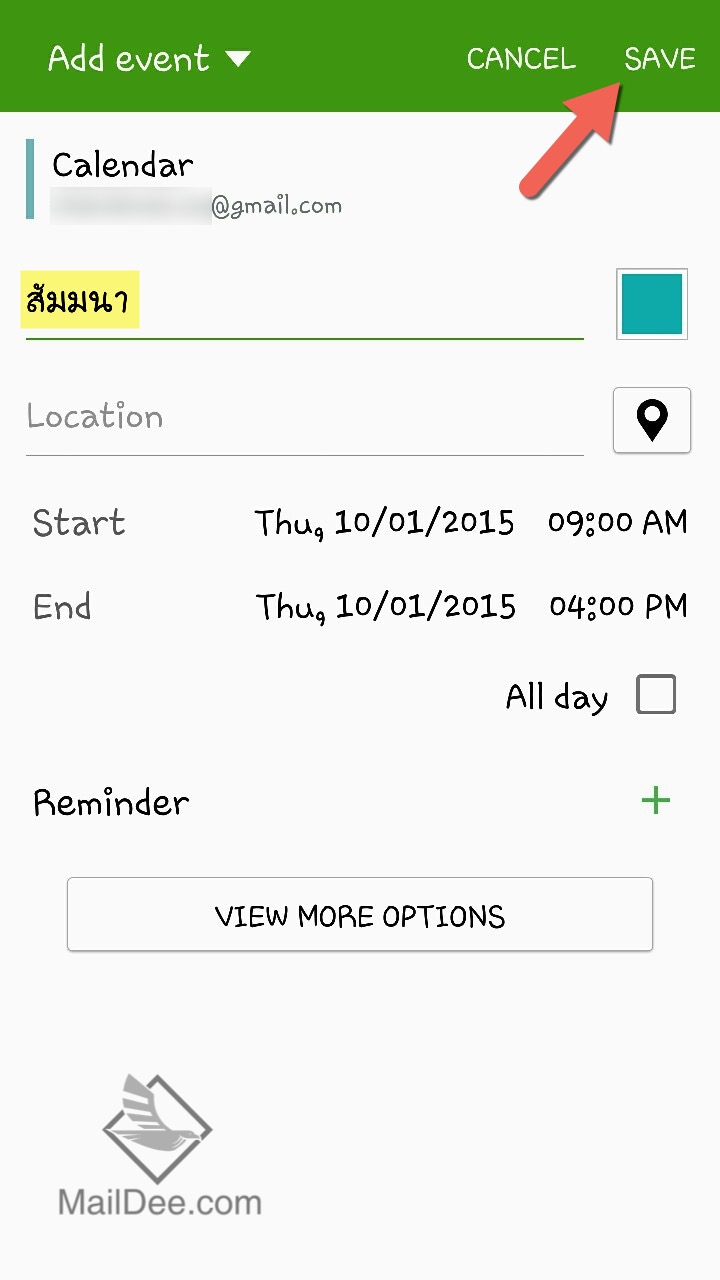
Task: Select the Add event title in header
Action: click(x=125, y=59)
